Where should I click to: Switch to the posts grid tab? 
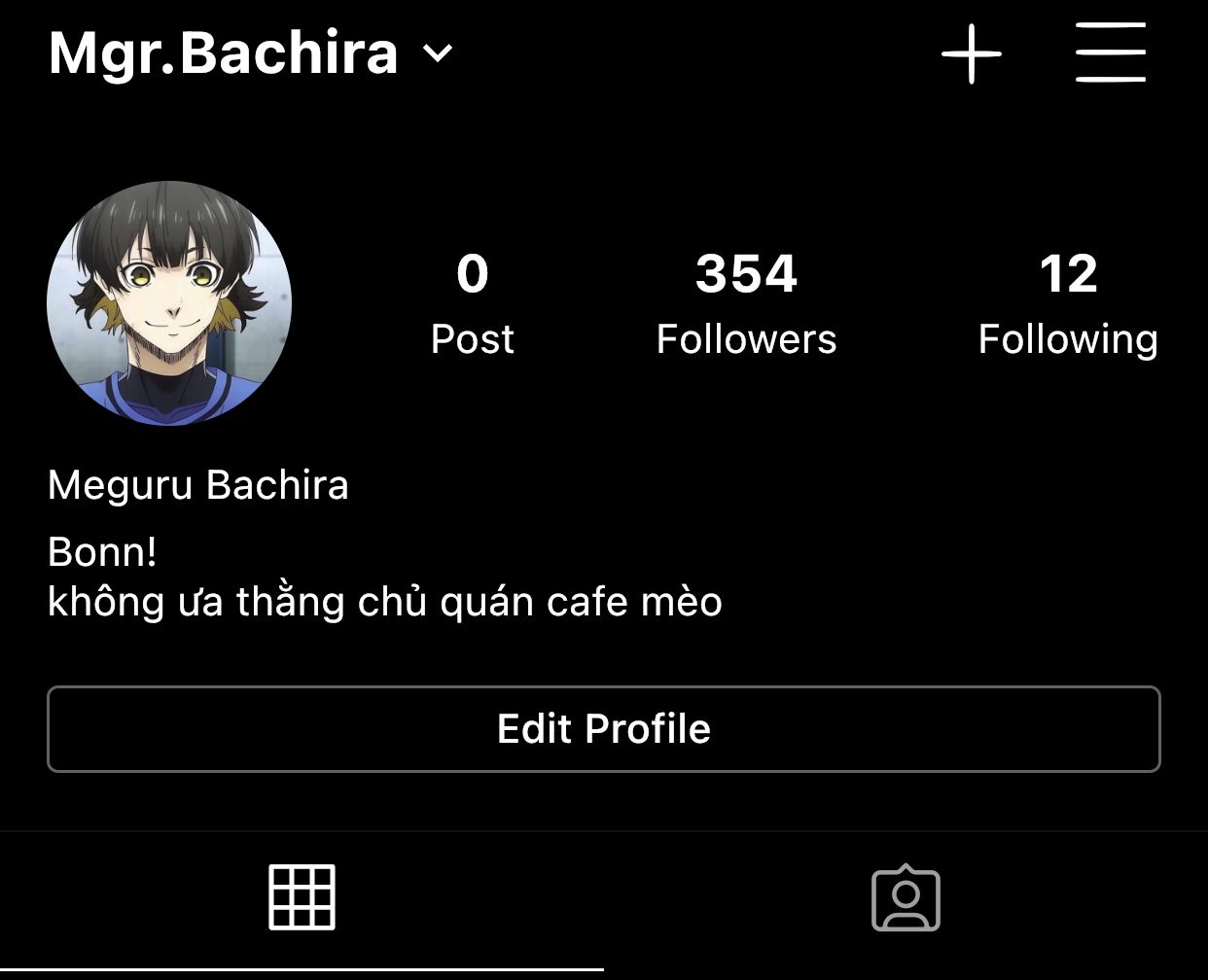tap(302, 897)
